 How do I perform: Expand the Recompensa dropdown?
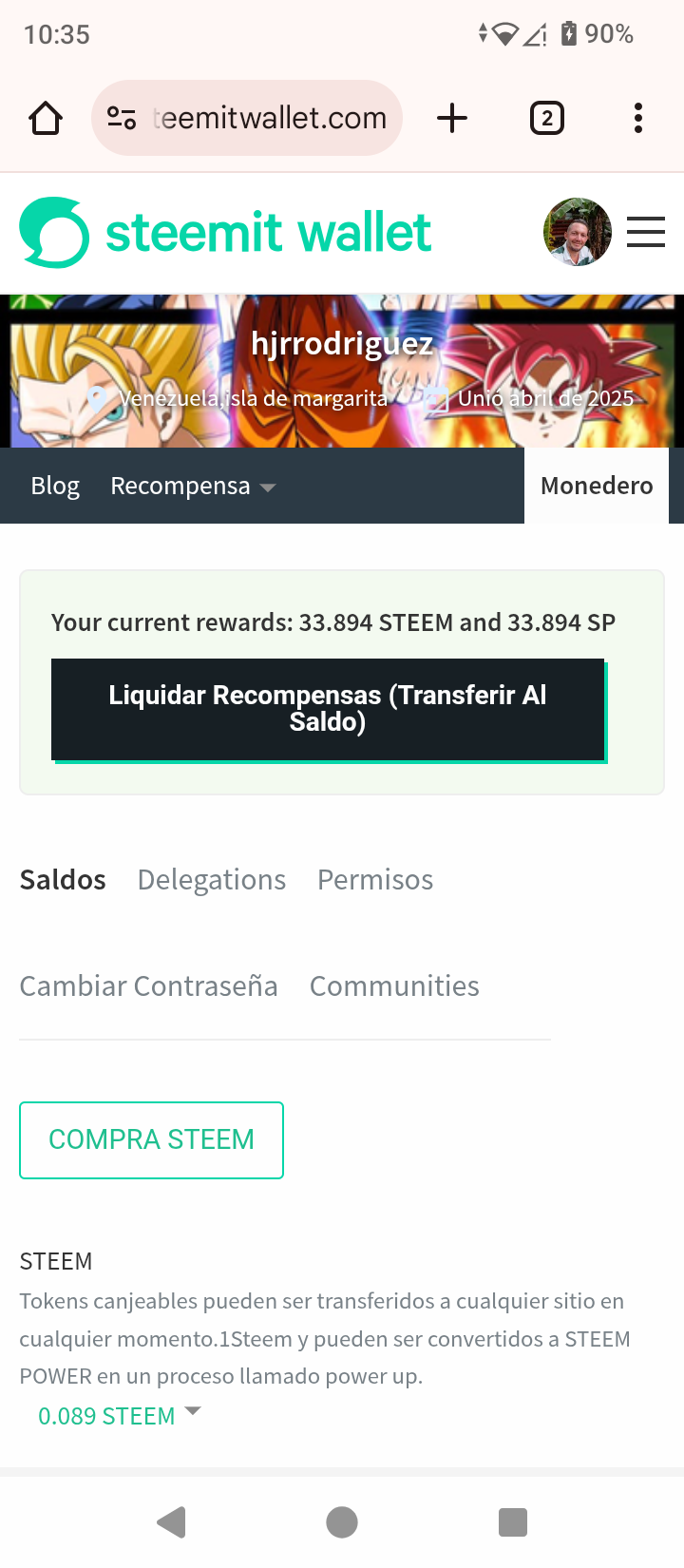pyautogui.click(x=193, y=486)
